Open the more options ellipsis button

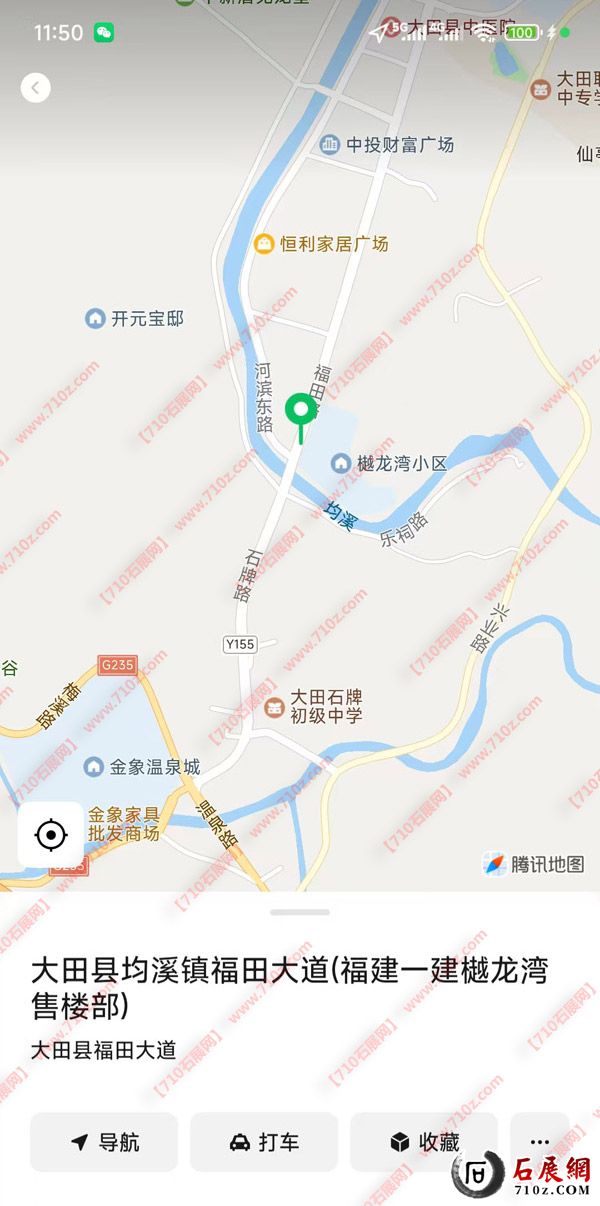tap(540, 1142)
